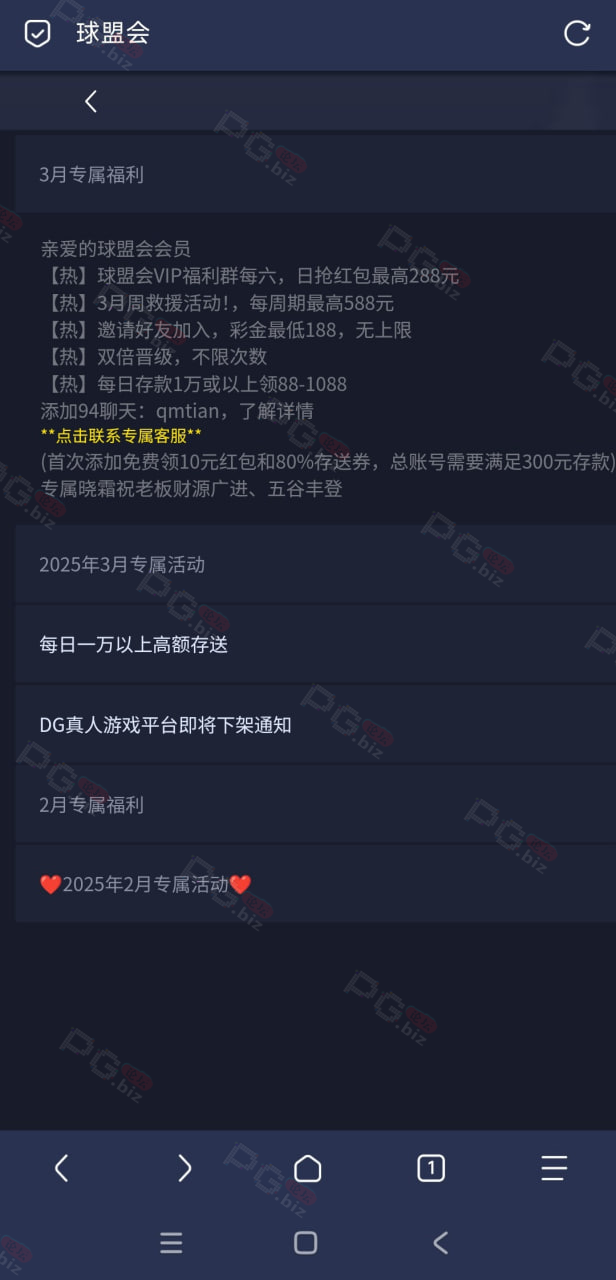Open the system recent apps button
The width and height of the screenshot is (616, 1280).
171,1243
